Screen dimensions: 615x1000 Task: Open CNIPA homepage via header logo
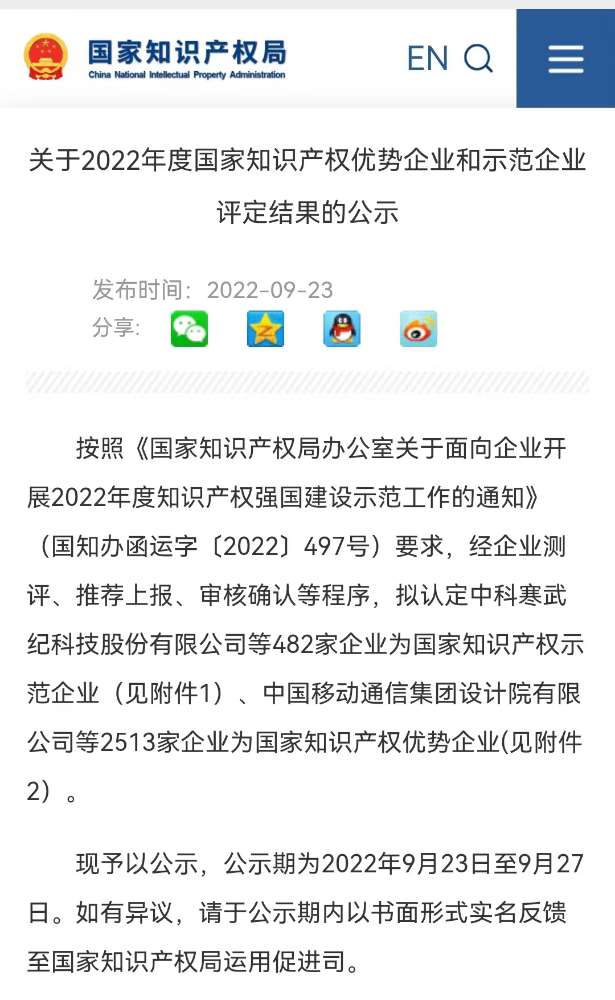click(156, 58)
